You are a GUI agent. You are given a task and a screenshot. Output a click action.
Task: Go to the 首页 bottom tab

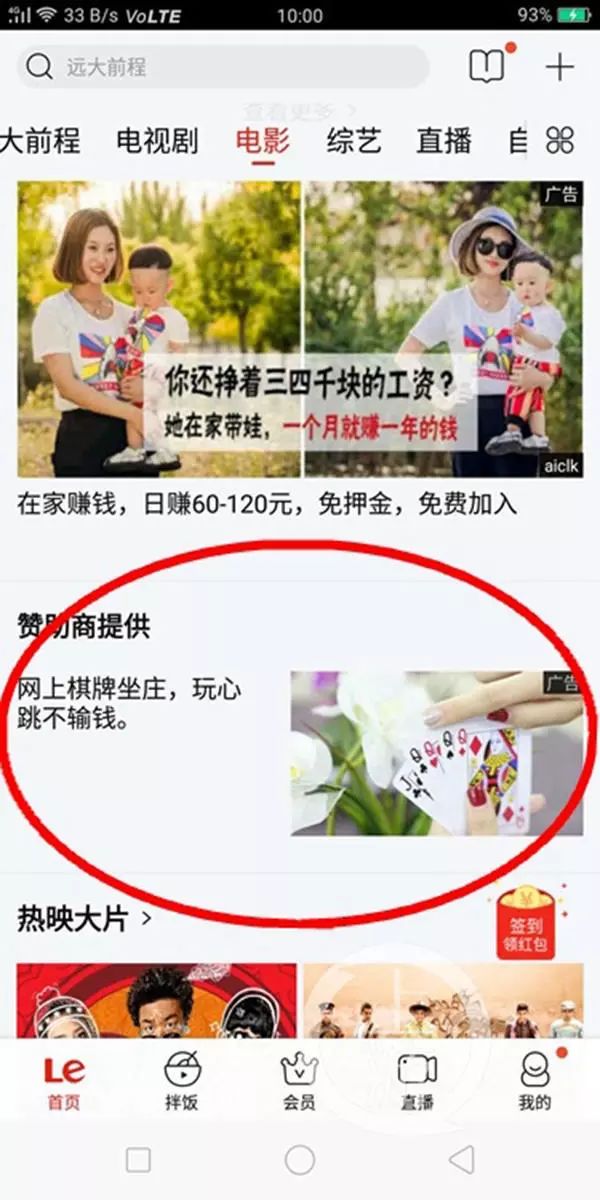click(64, 1082)
